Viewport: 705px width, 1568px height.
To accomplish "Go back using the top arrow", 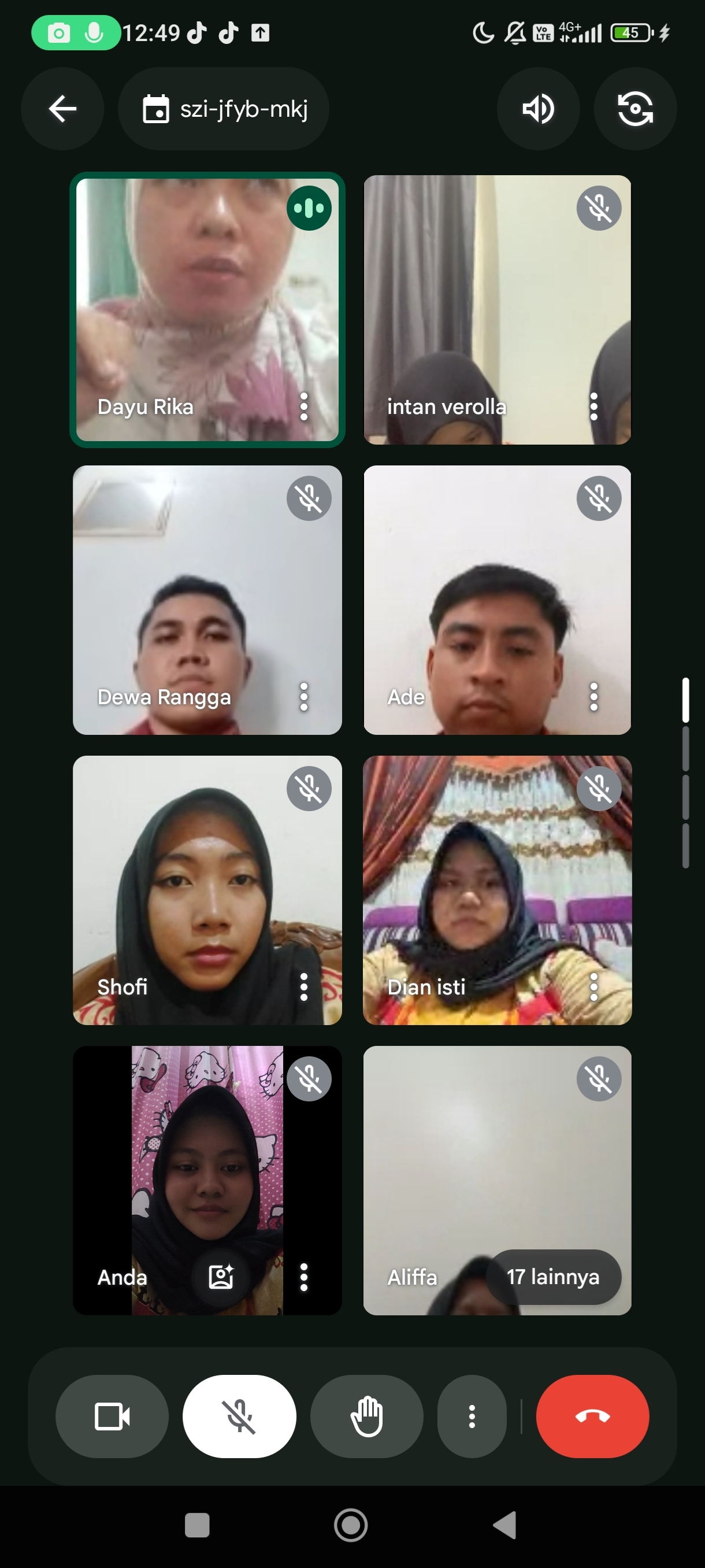I will 62,110.
